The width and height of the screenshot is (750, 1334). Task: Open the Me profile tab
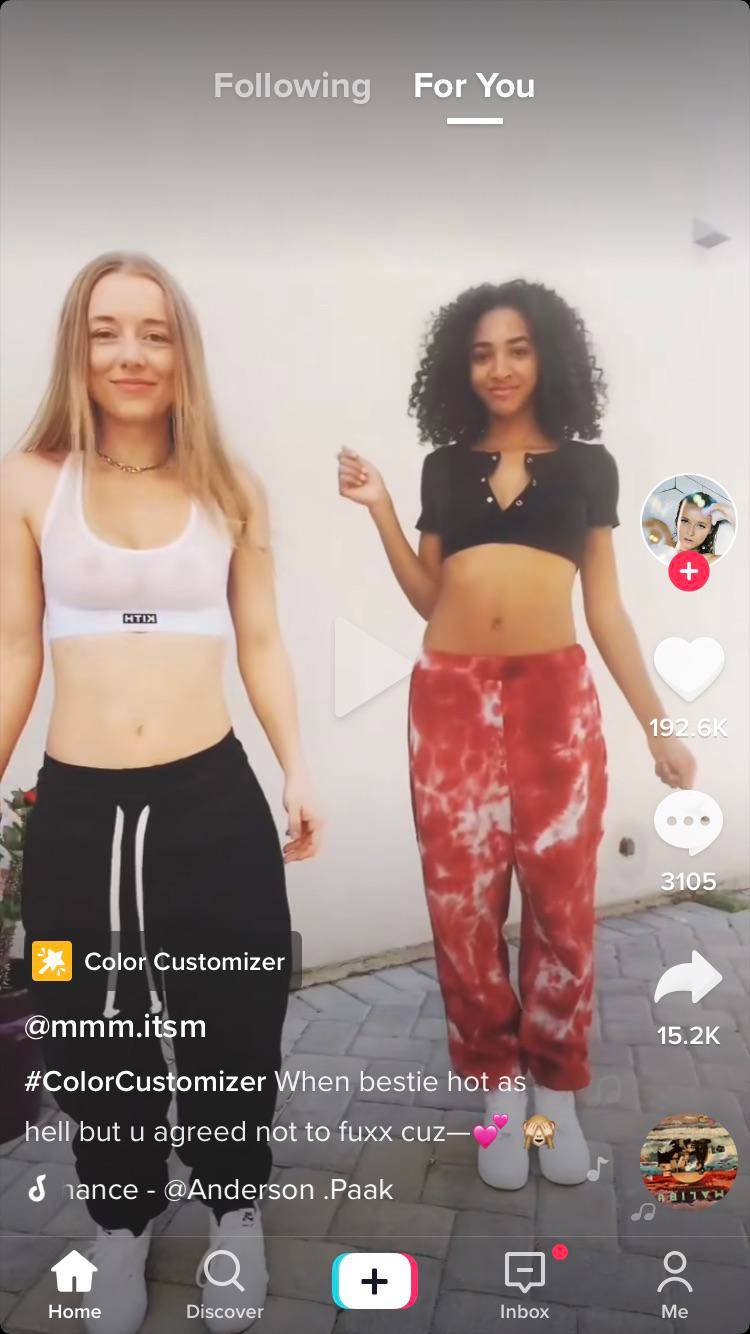tap(675, 1285)
